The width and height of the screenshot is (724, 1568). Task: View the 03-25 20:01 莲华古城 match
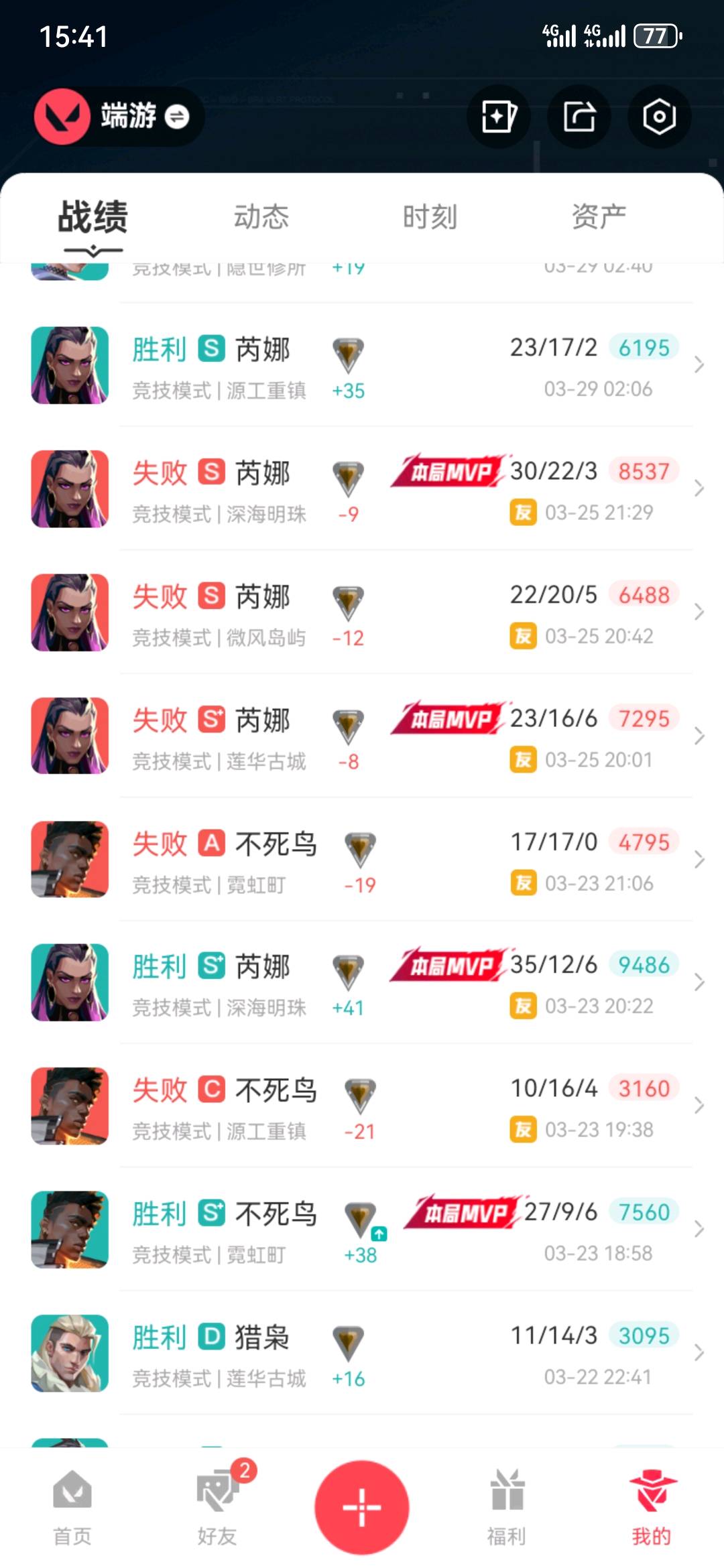(x=362, y=736)
